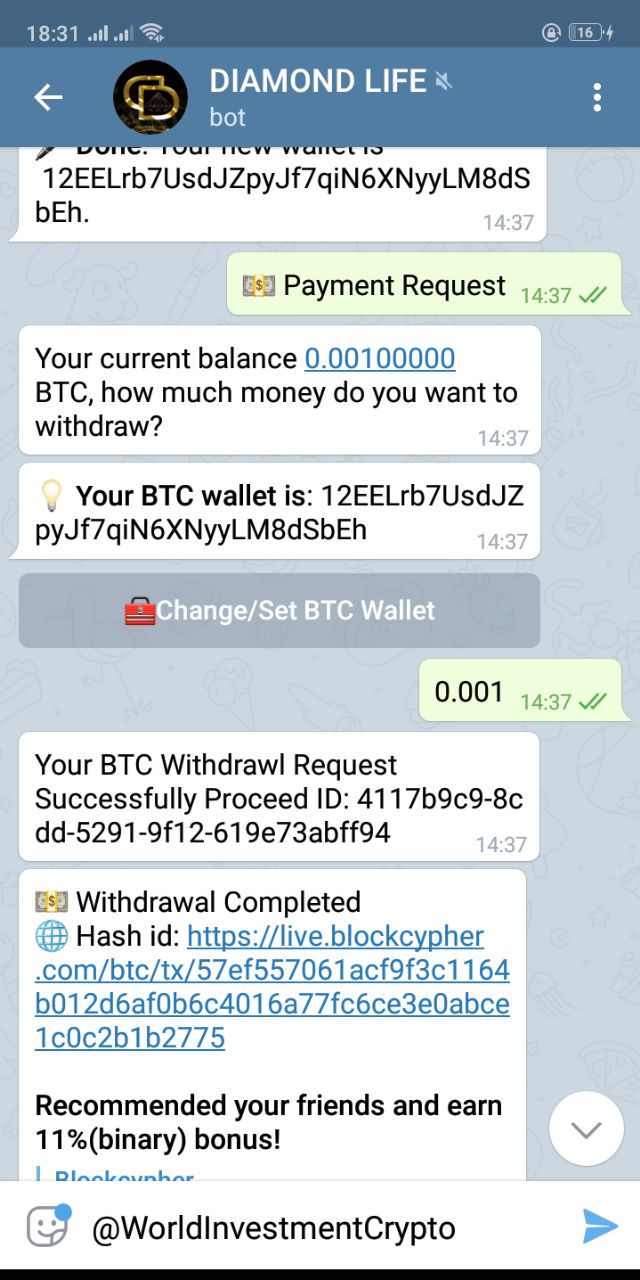640x1280 pixels.
Task: Send the typed message
Action: pyautogui.click(x=599, y=1225)
